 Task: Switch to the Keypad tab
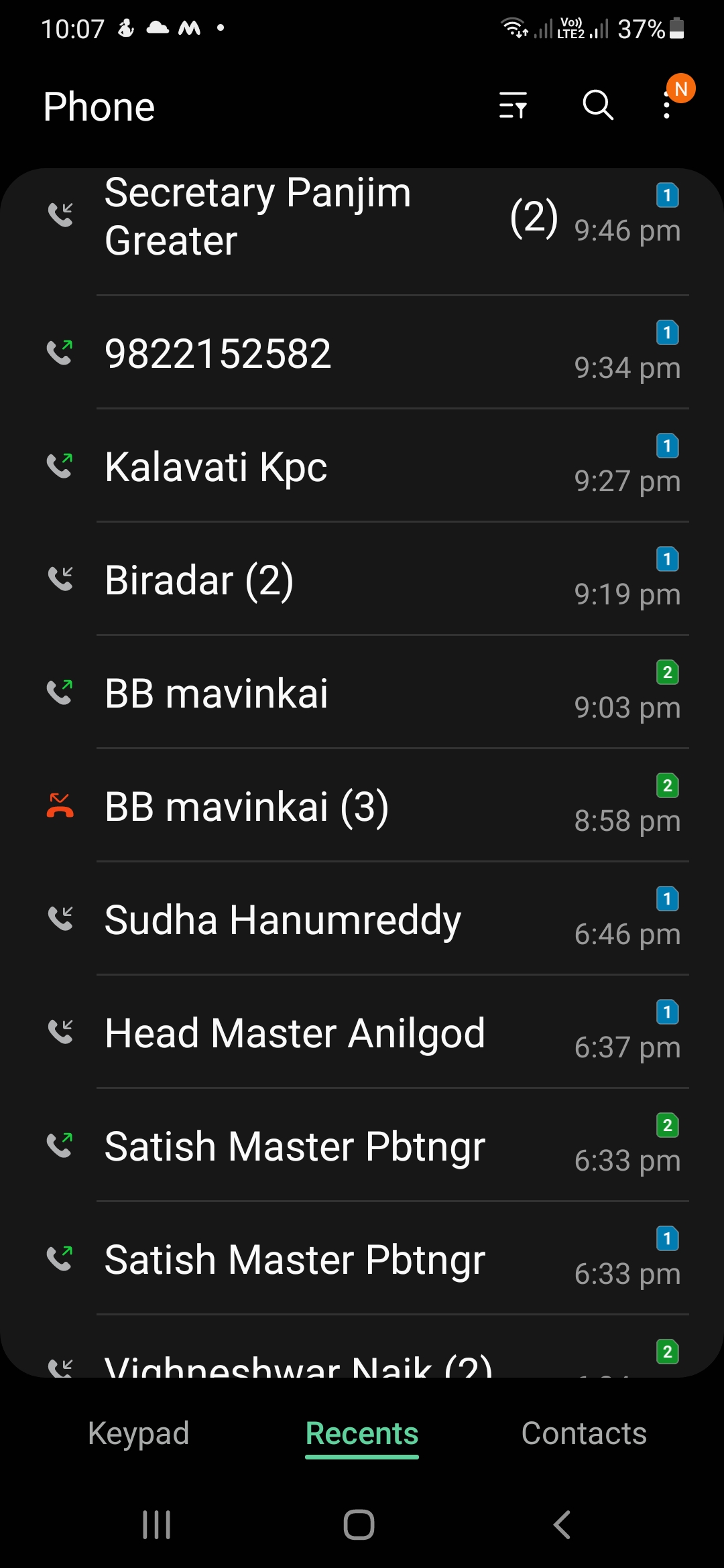139,1434
